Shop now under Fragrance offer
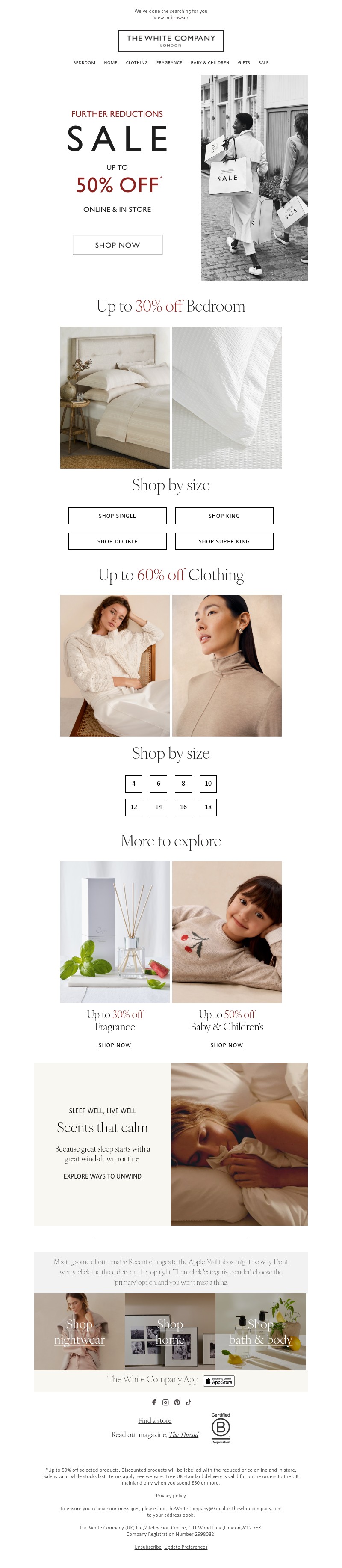 [115, 1045]
